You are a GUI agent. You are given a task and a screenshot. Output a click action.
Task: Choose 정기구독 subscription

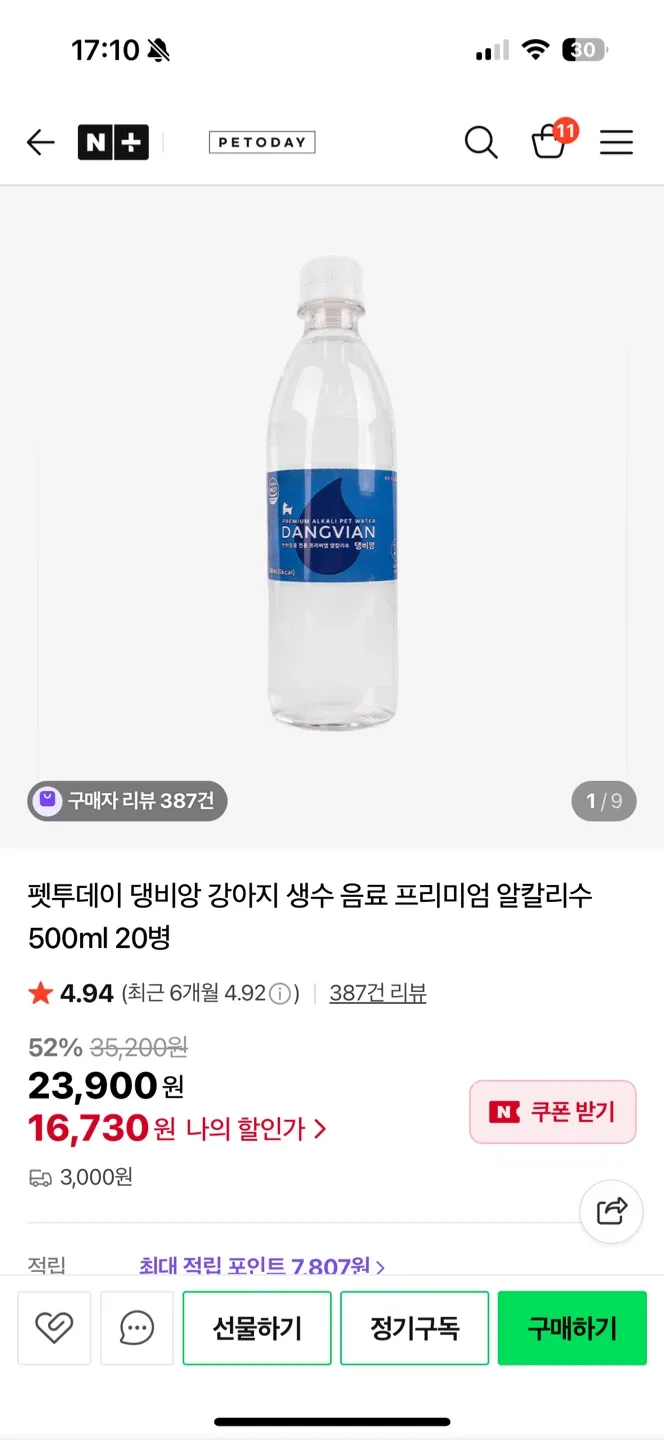(x=415, y=1328)
